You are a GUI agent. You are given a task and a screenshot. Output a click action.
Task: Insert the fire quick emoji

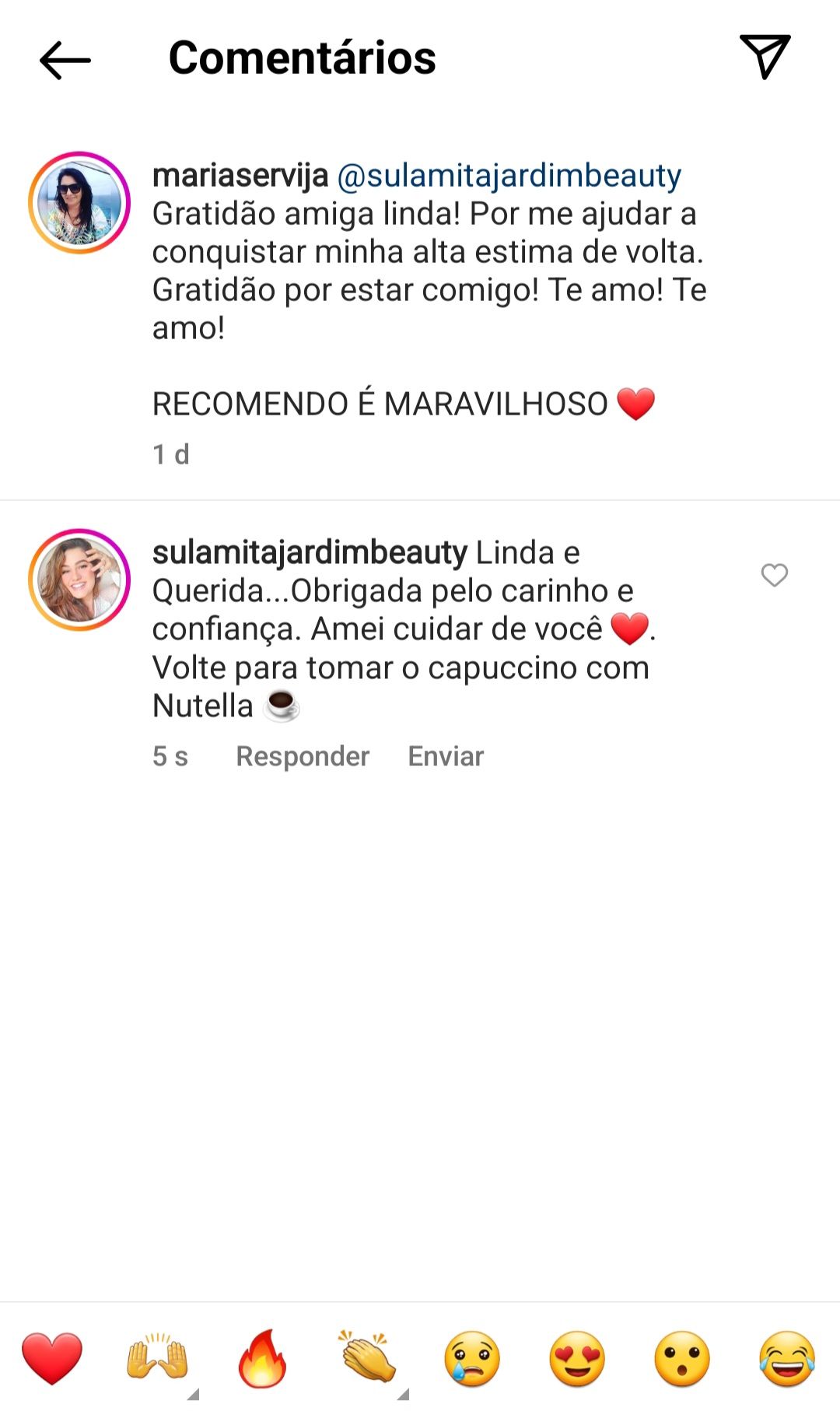pos(262,1358)
